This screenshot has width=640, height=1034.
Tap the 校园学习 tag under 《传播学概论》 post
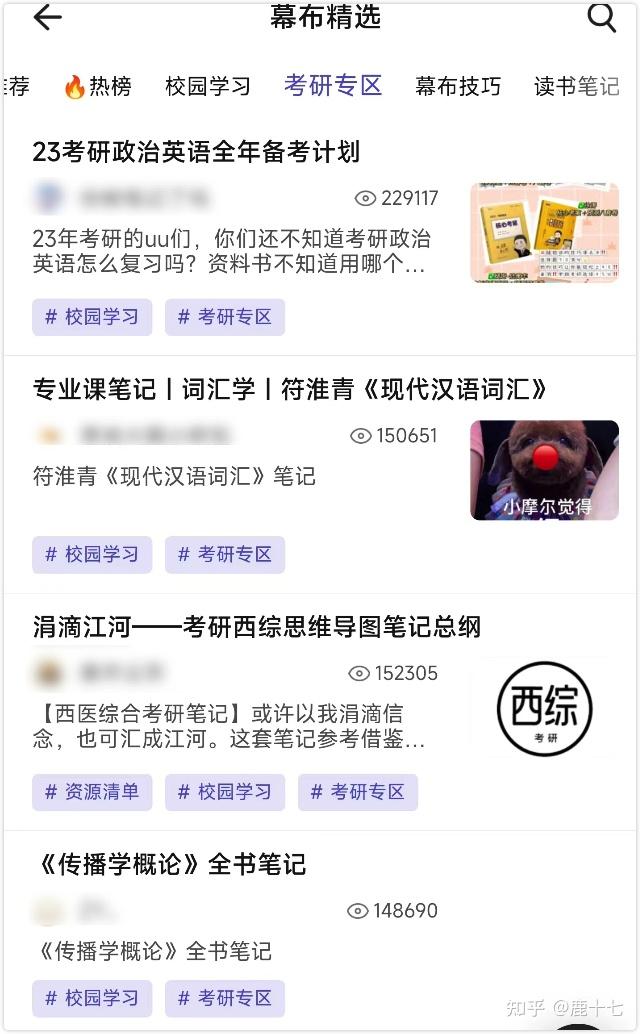[92, 997]
